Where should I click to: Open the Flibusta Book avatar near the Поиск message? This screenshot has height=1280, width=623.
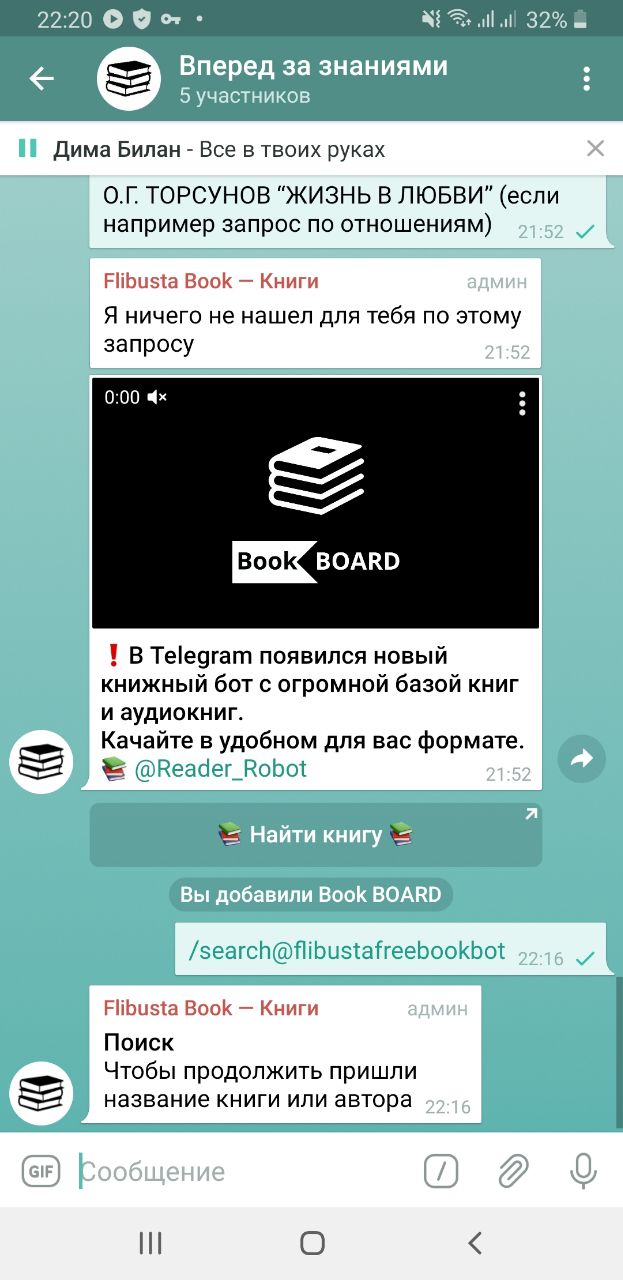(x=41, y=1093)
